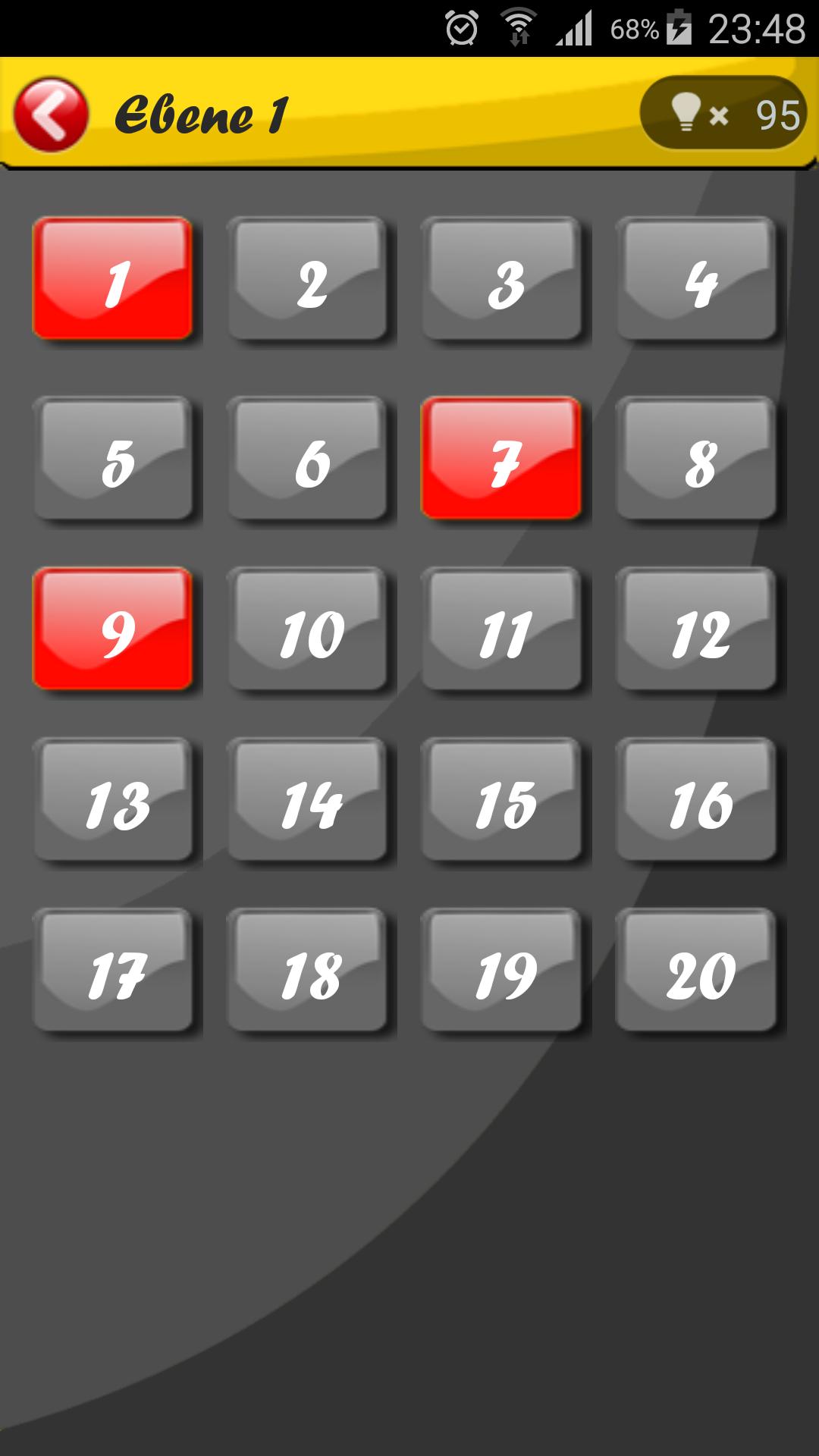Tap level 14 tile
The image size is (819, 1456).
point(307,799)
